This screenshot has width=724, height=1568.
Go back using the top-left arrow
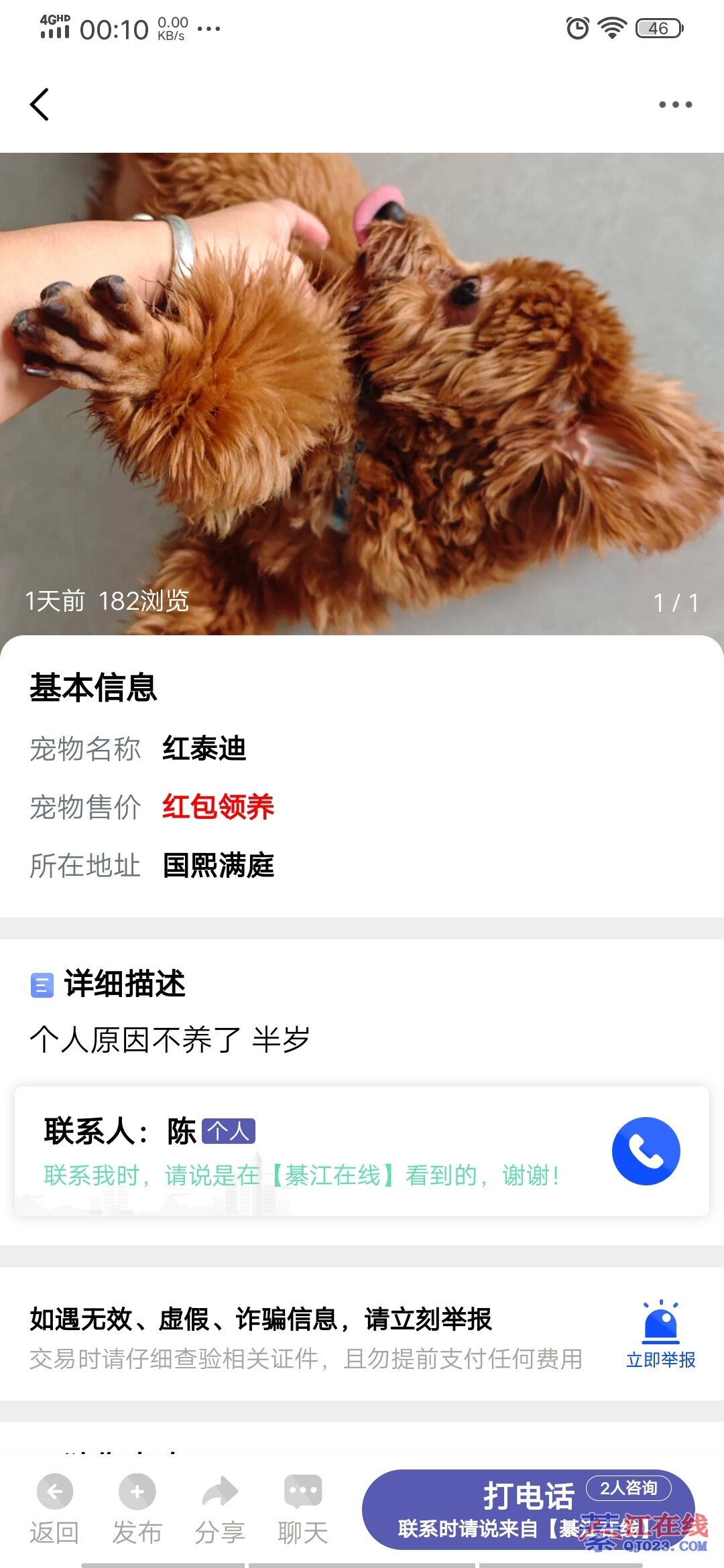[40, 105]
